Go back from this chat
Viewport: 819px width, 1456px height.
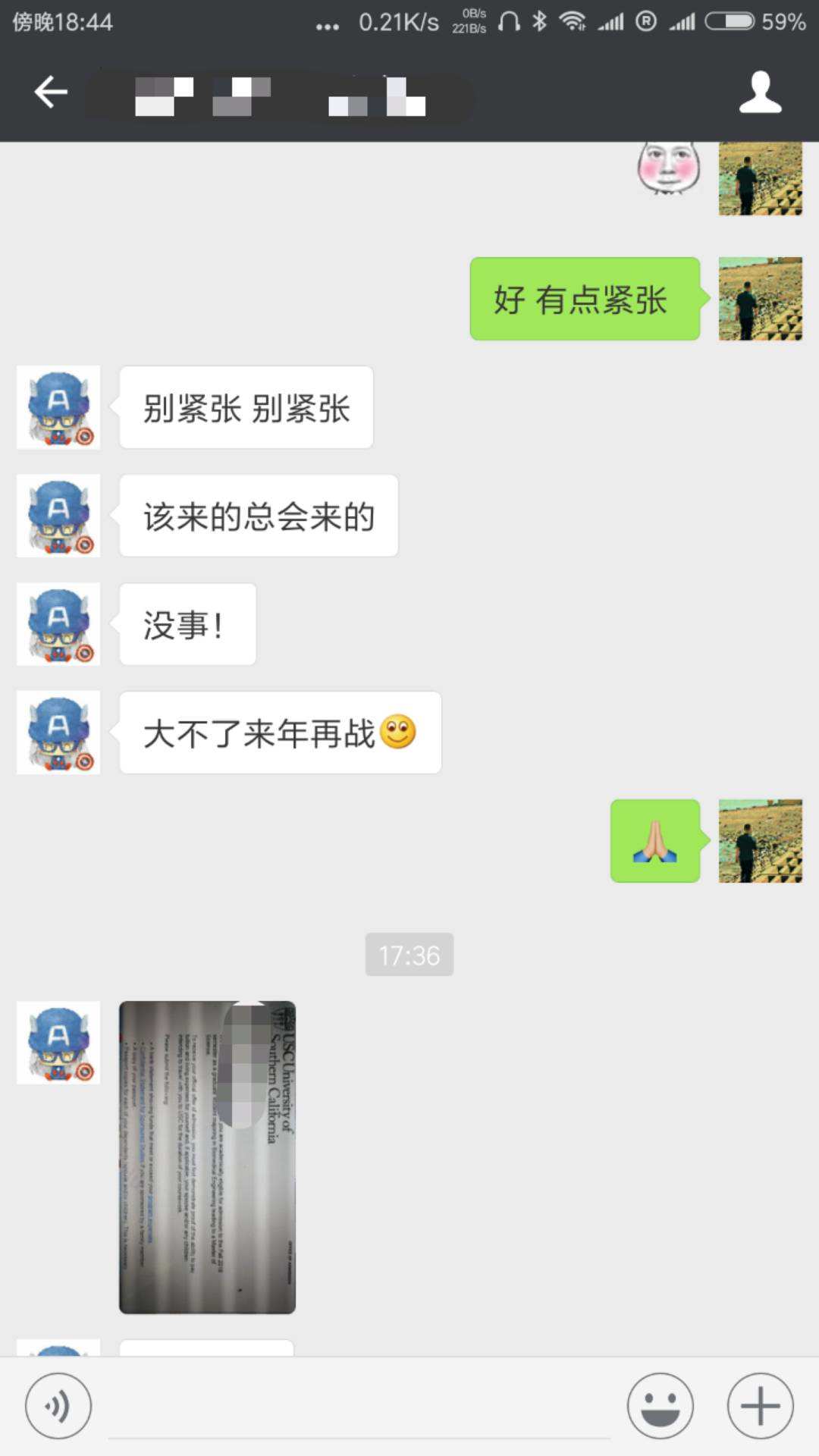click(x=51, y=93)
